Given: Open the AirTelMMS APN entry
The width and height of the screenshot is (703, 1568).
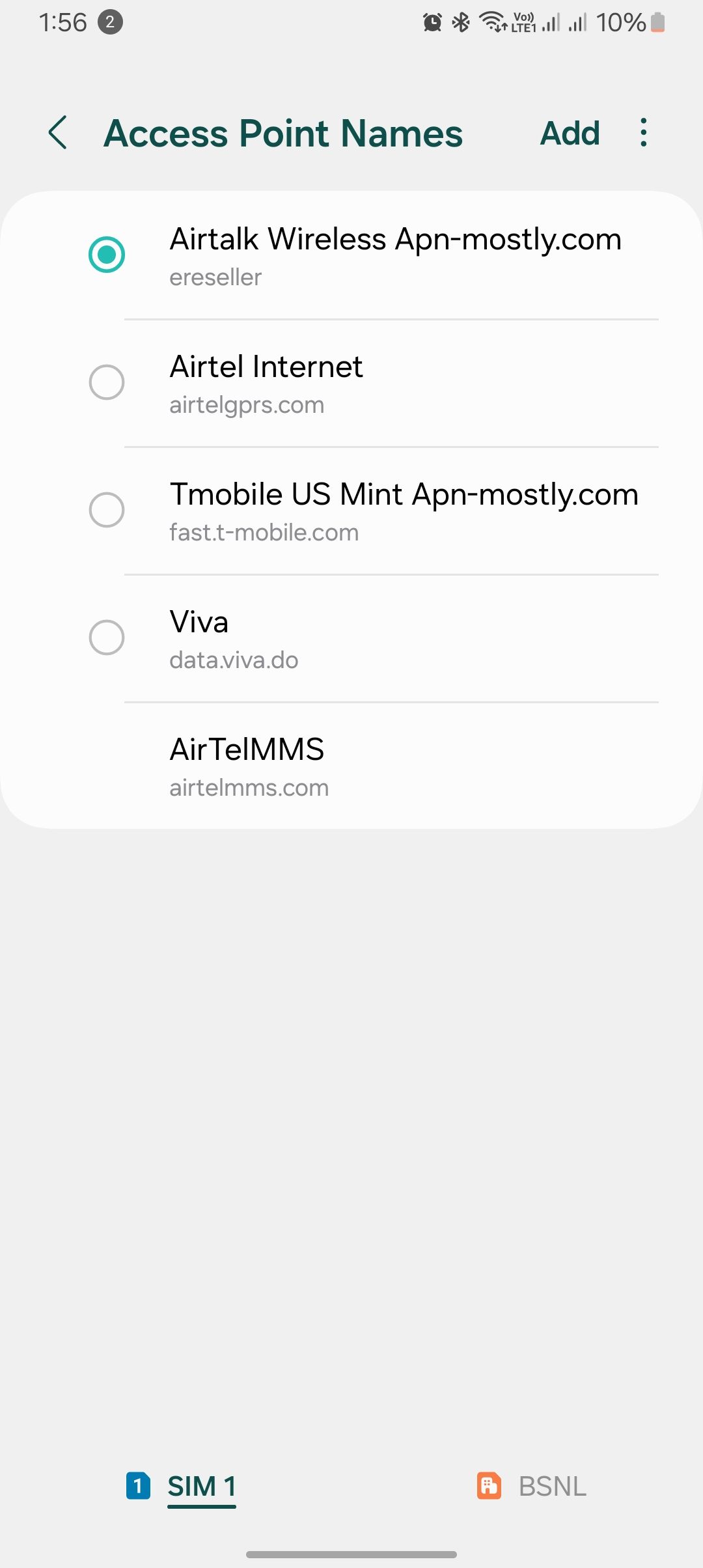Looking at the screenshot, I should click(x=391, y=766).
